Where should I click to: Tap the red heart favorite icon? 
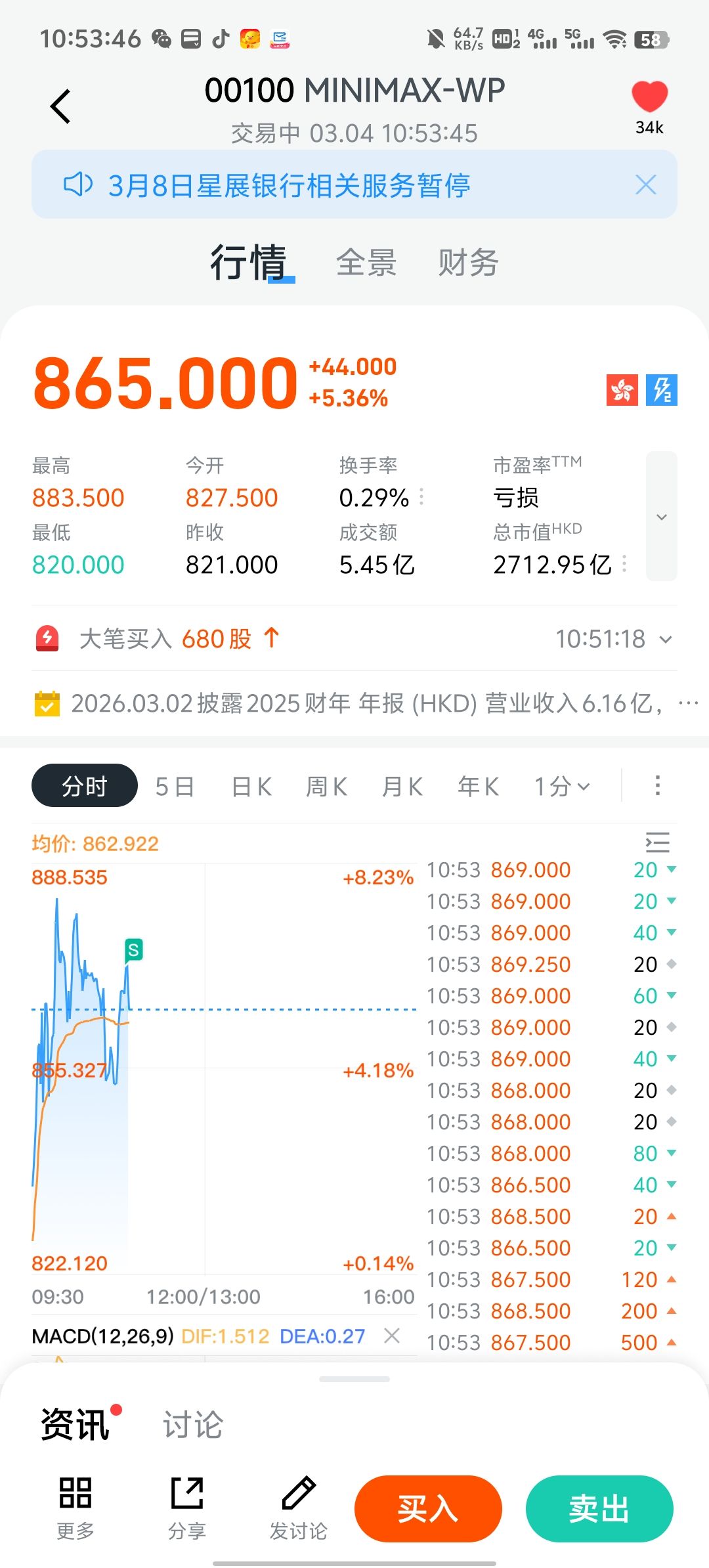[x=649, y=97]
